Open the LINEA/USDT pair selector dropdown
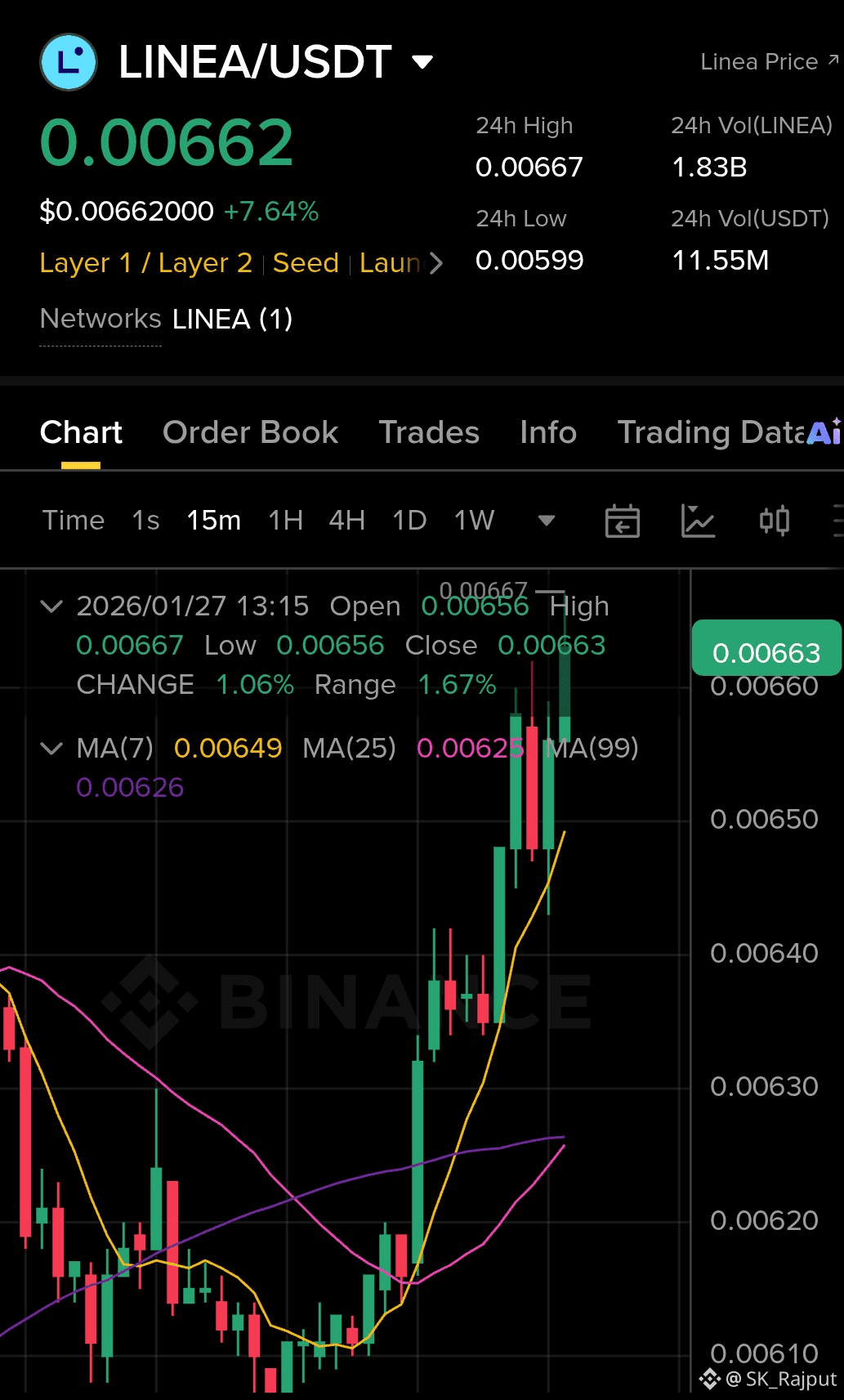The height and width of the screenshot is (1400, 844). coord(420,61)
